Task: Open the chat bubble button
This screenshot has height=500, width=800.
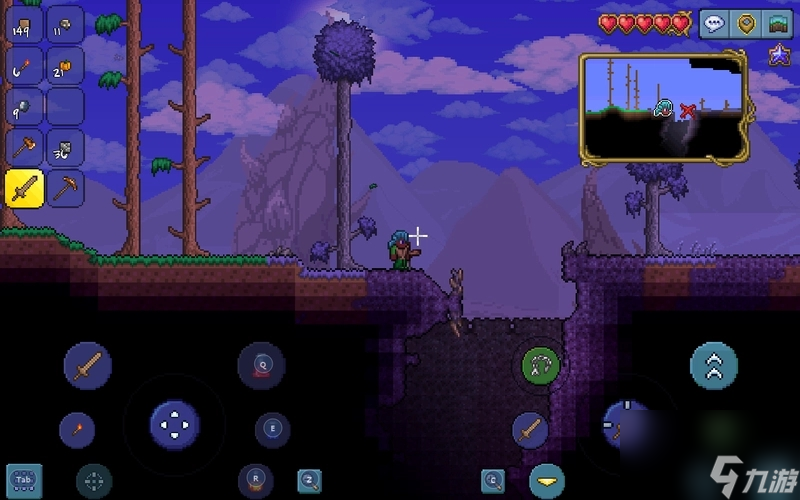Action: (x=714, y=23)
